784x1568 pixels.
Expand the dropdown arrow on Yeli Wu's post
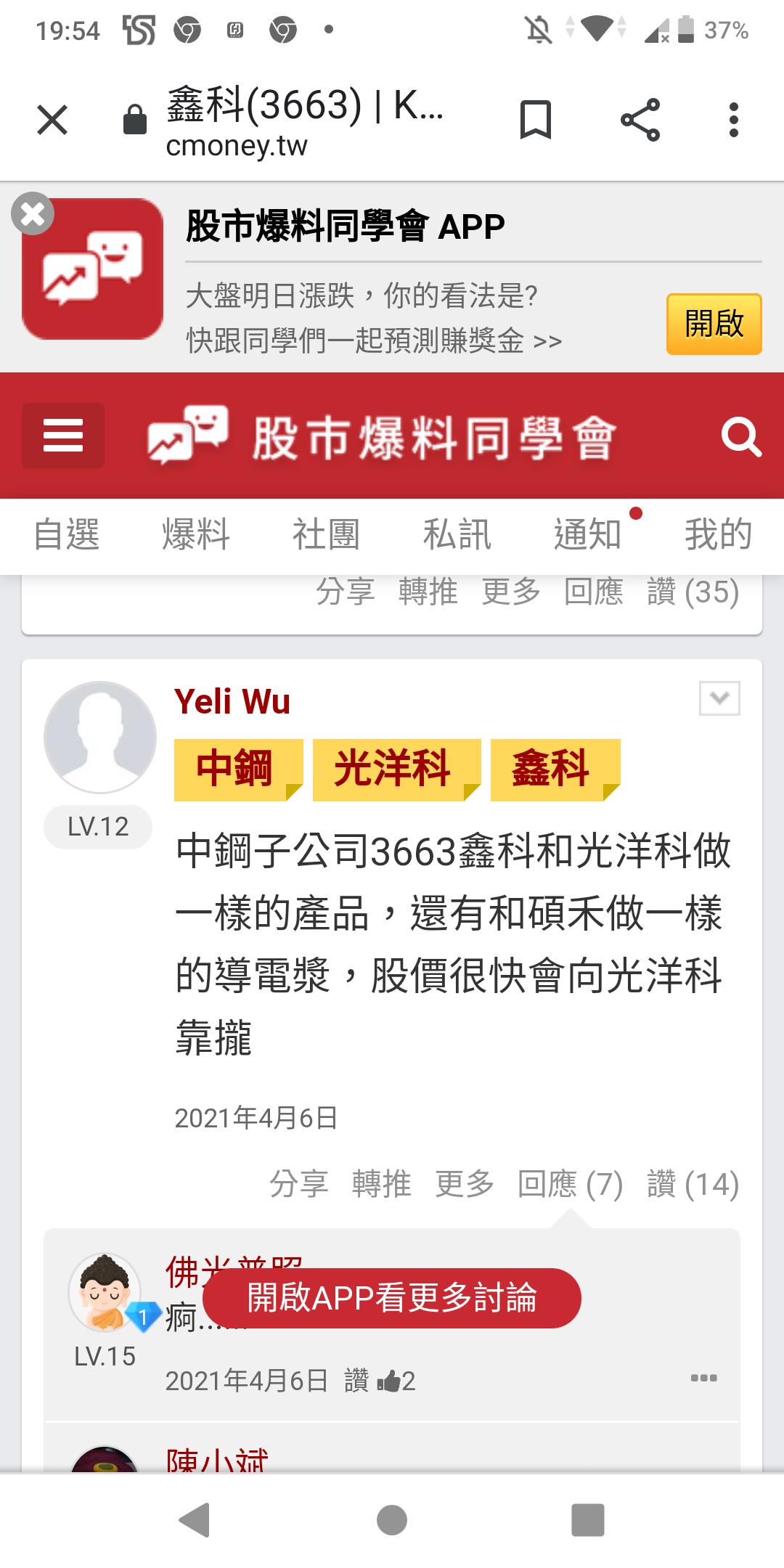[x=719, y=698]
